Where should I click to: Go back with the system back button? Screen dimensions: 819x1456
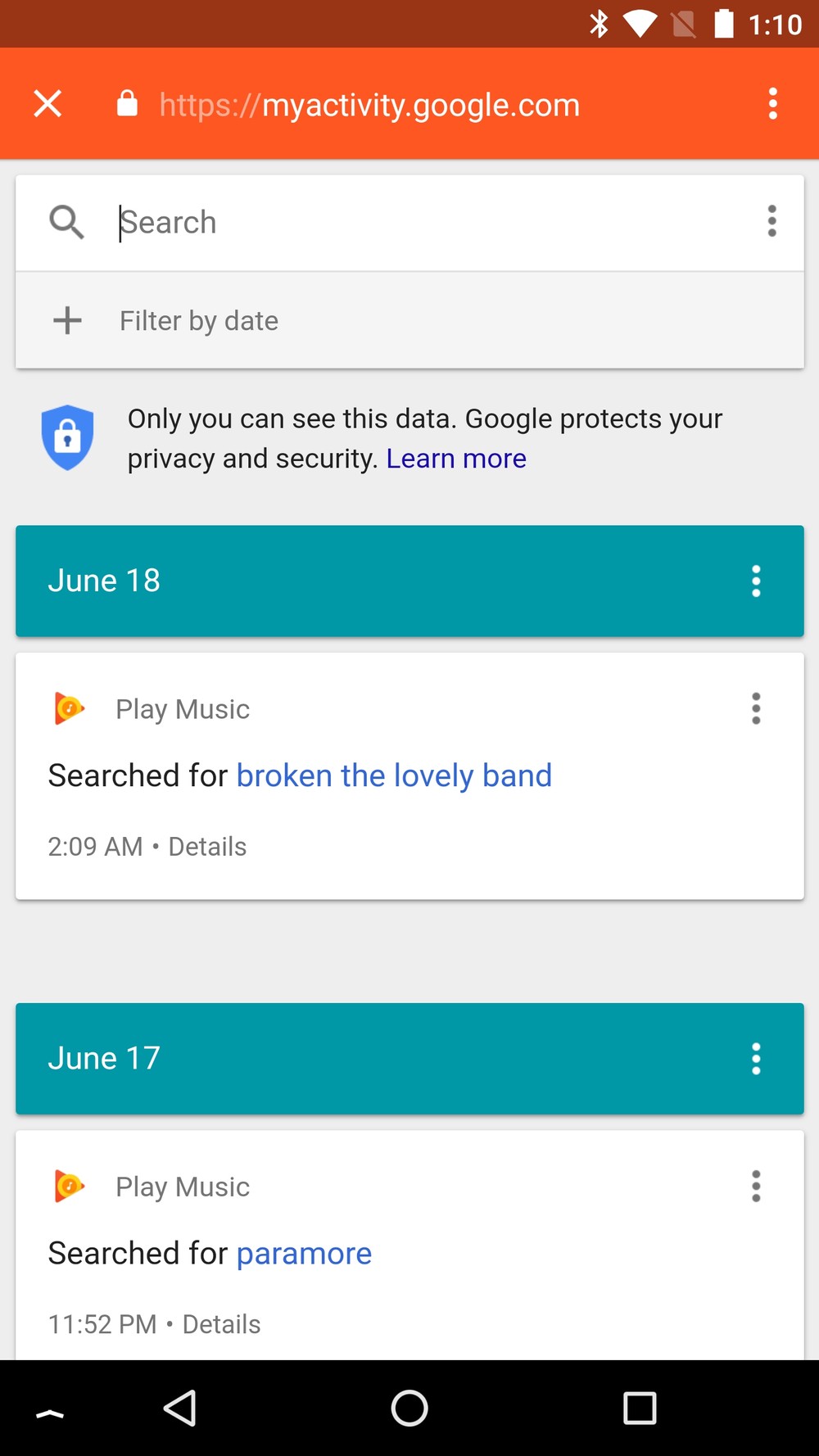180,1409
